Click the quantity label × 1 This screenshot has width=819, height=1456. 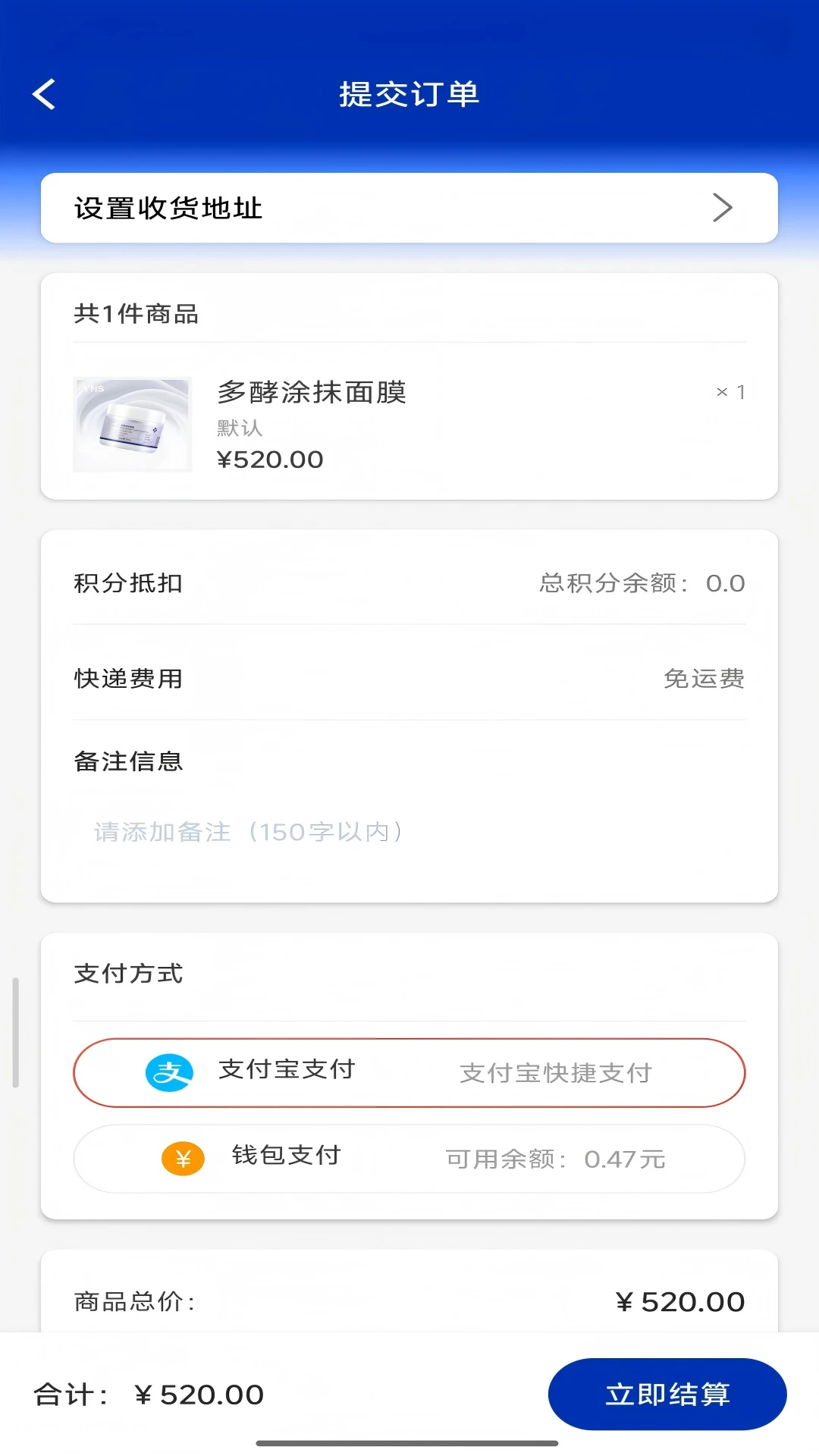[x=730, y=392]
